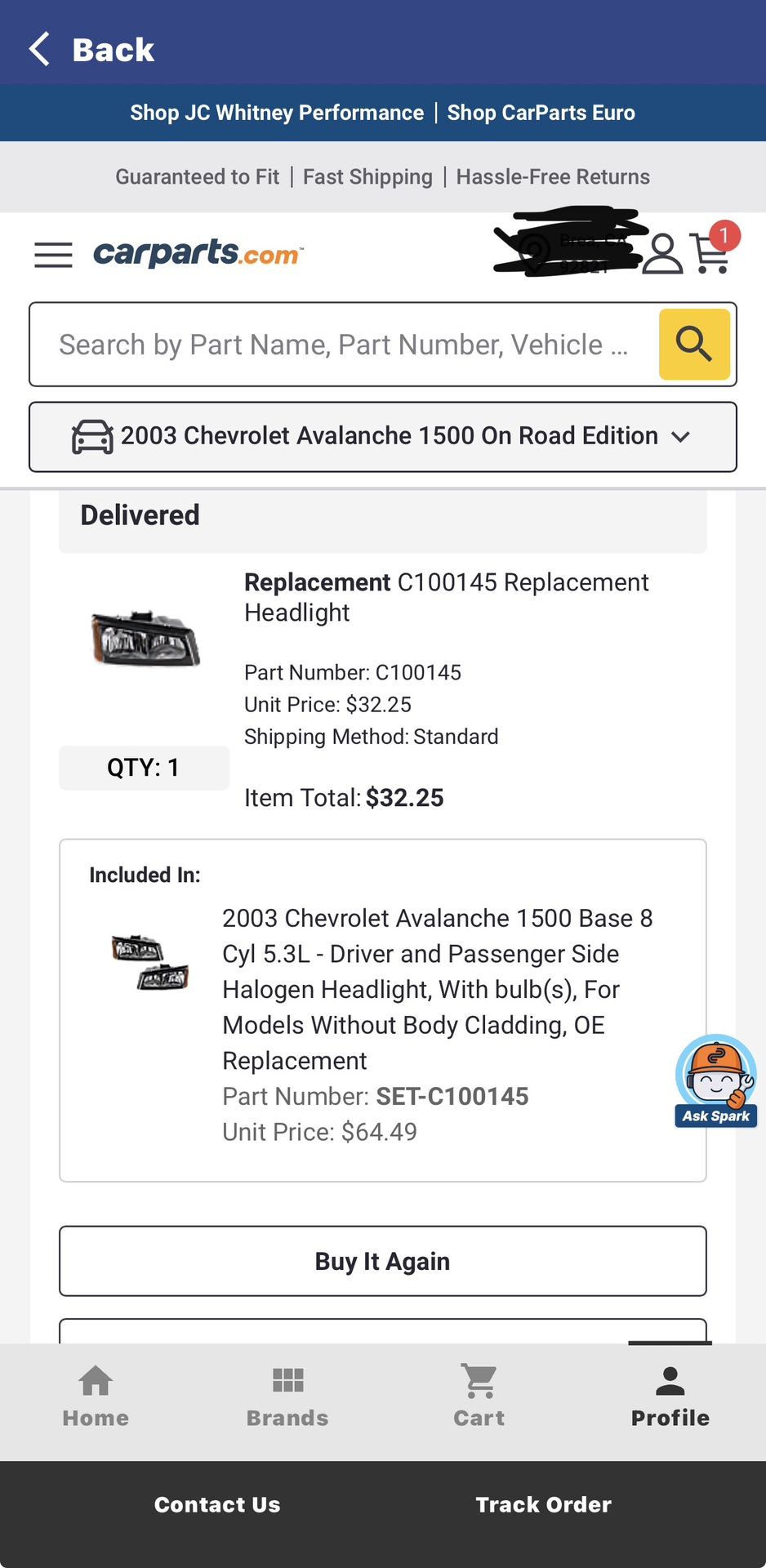Image resolution: width=766 pixels, height=1568 pixels.
Task: Expand the 2003 Chevrolet Avalanche vehicle selector
Action: [383, 436]
